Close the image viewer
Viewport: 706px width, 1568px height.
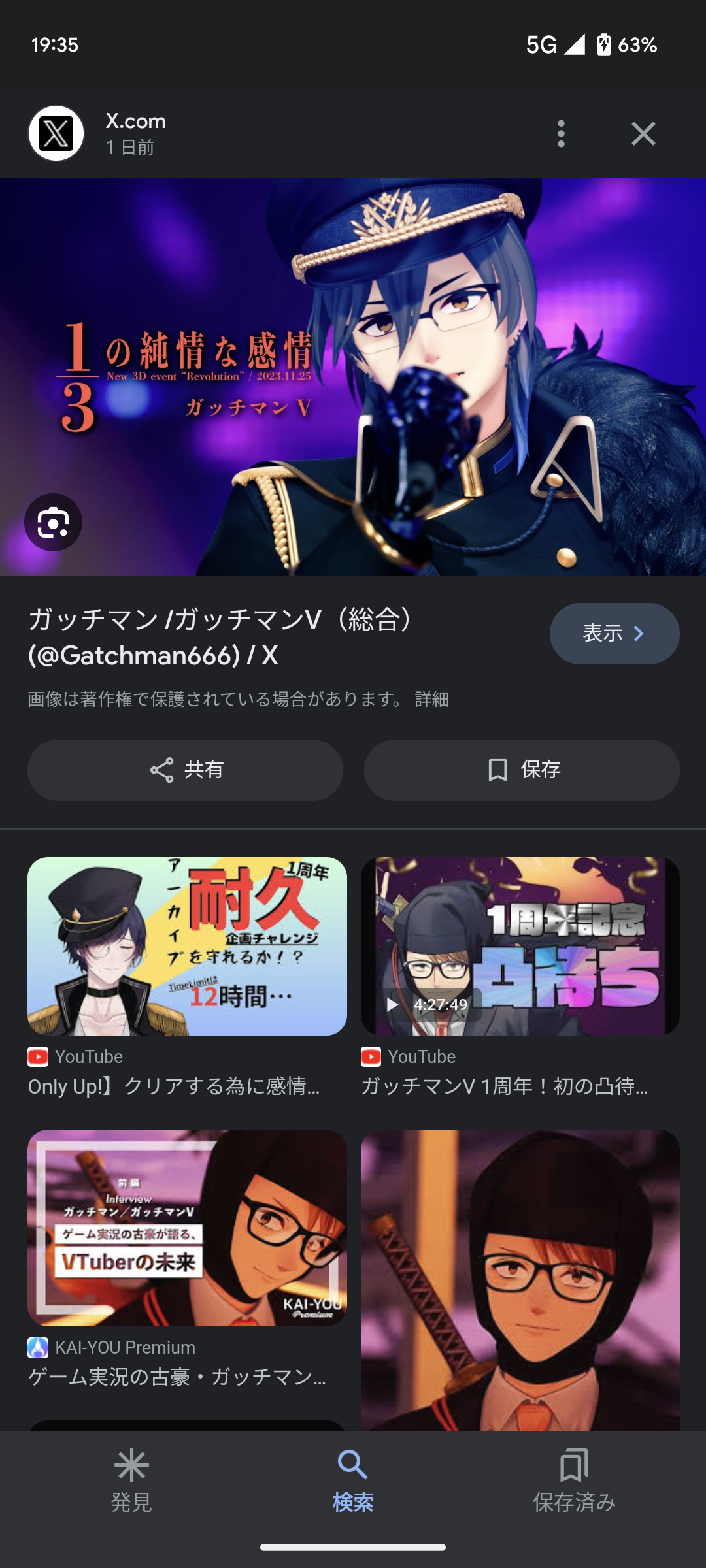[643, 134]
